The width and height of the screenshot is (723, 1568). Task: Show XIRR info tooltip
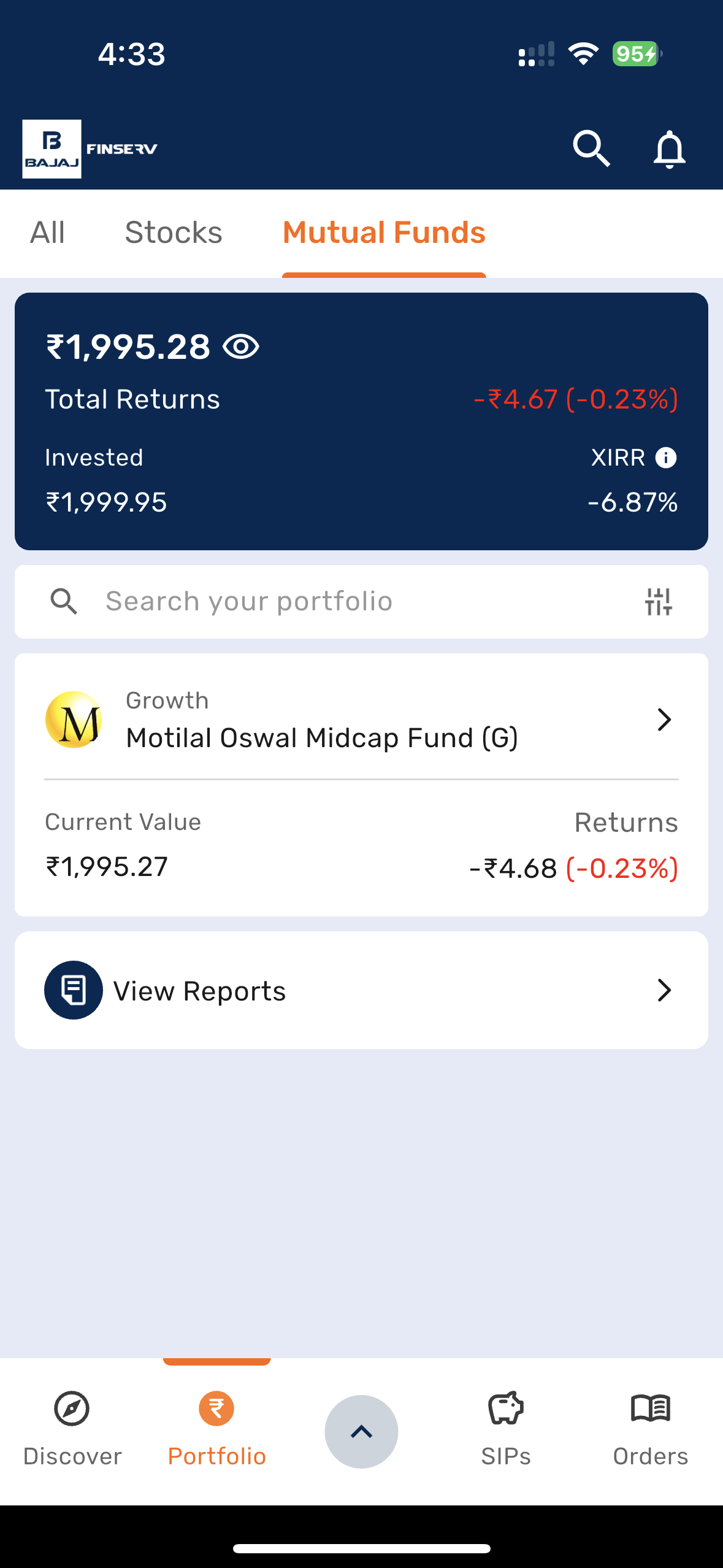pos(666,458)
